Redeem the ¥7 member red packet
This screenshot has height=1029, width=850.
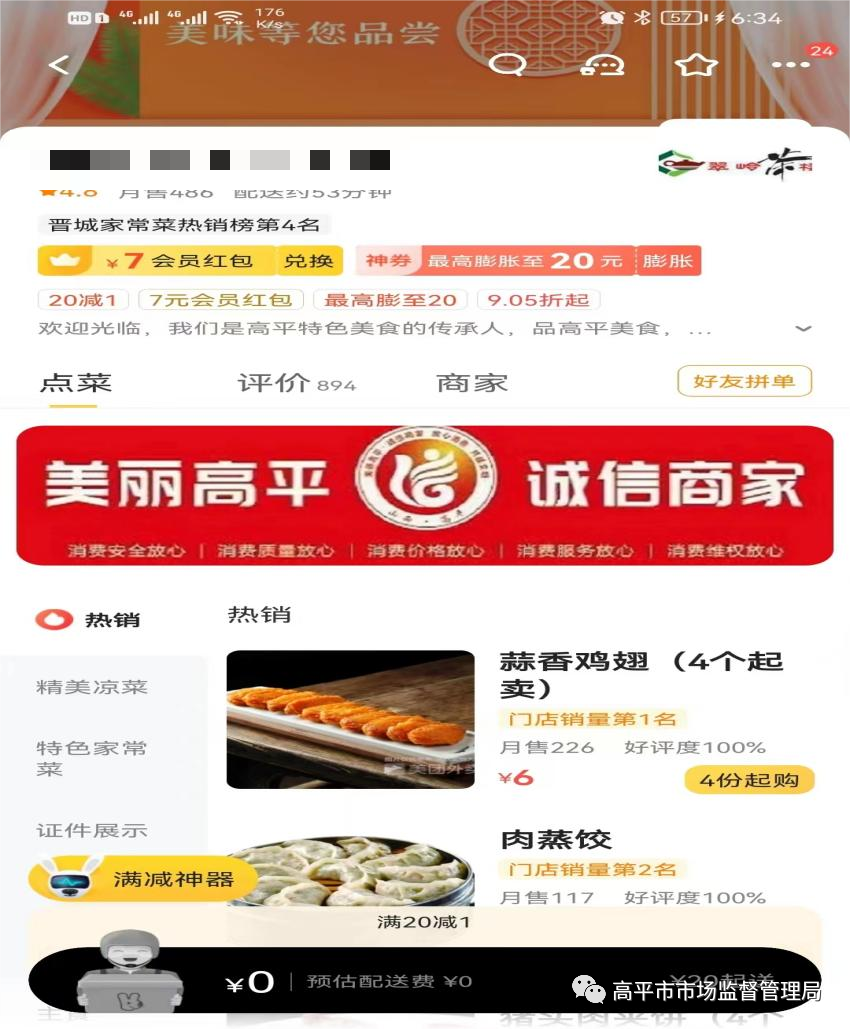(x=308, y=261)
